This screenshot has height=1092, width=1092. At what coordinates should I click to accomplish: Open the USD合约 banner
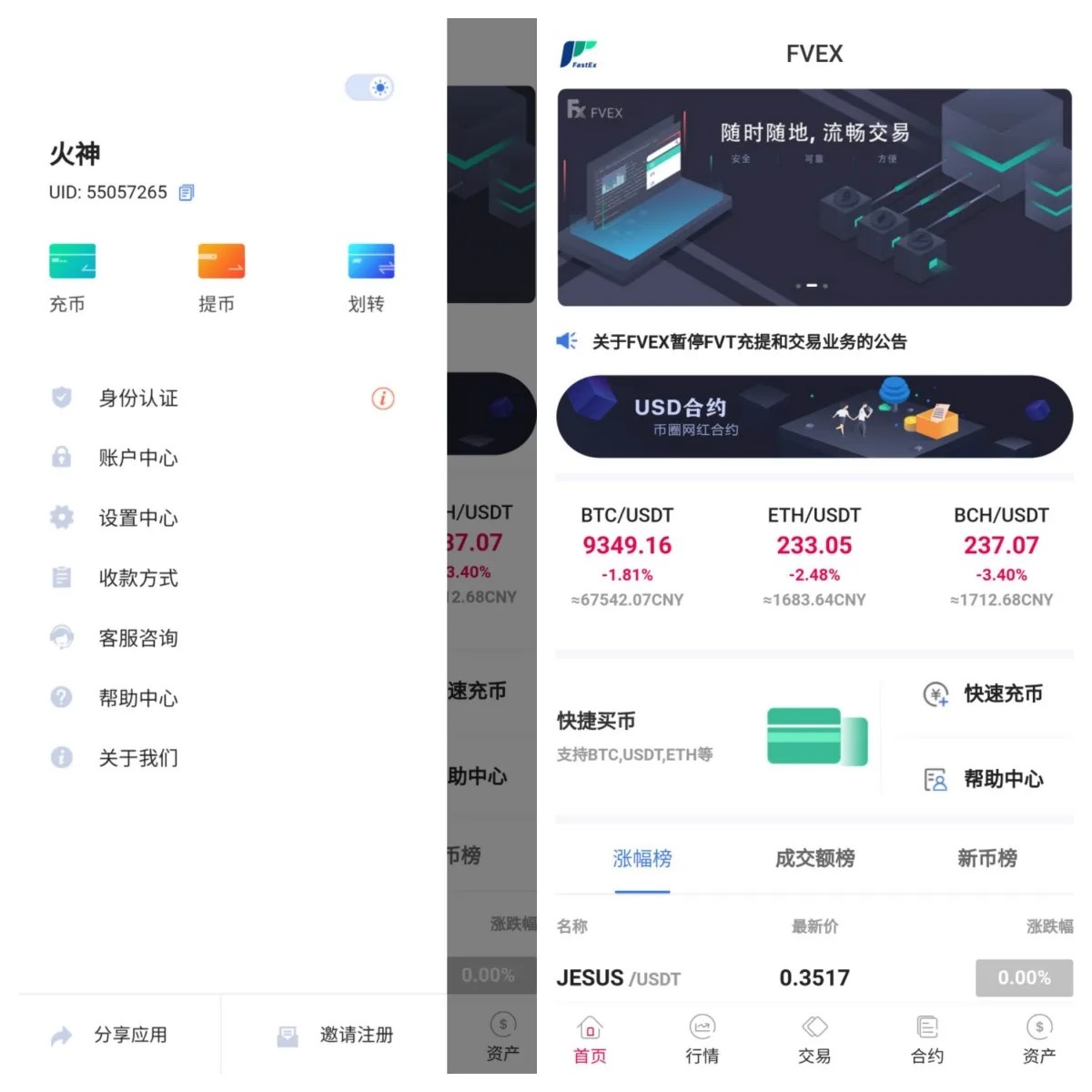tap(814, 417)
